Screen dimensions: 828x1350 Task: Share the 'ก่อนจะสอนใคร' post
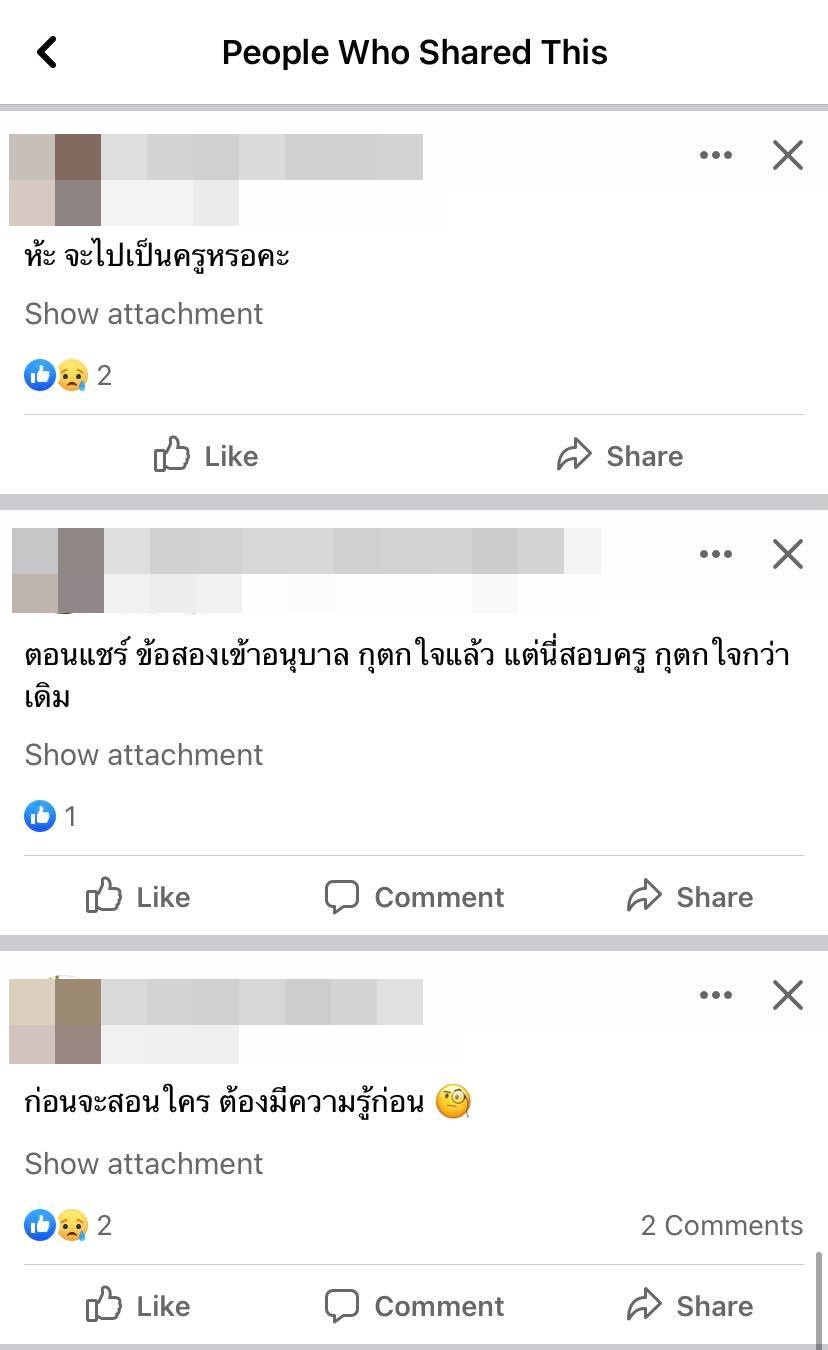click(689, 1306)
